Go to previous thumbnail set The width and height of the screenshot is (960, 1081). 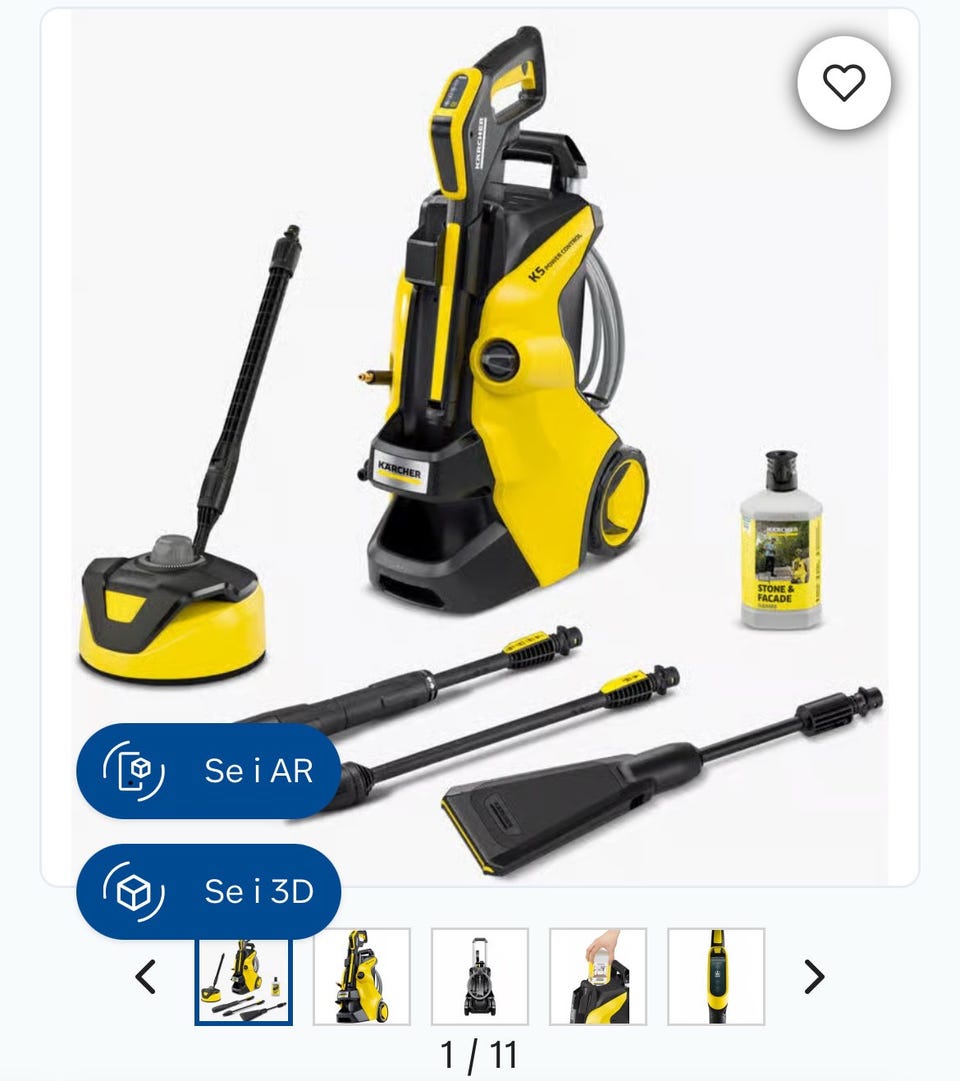146,976
